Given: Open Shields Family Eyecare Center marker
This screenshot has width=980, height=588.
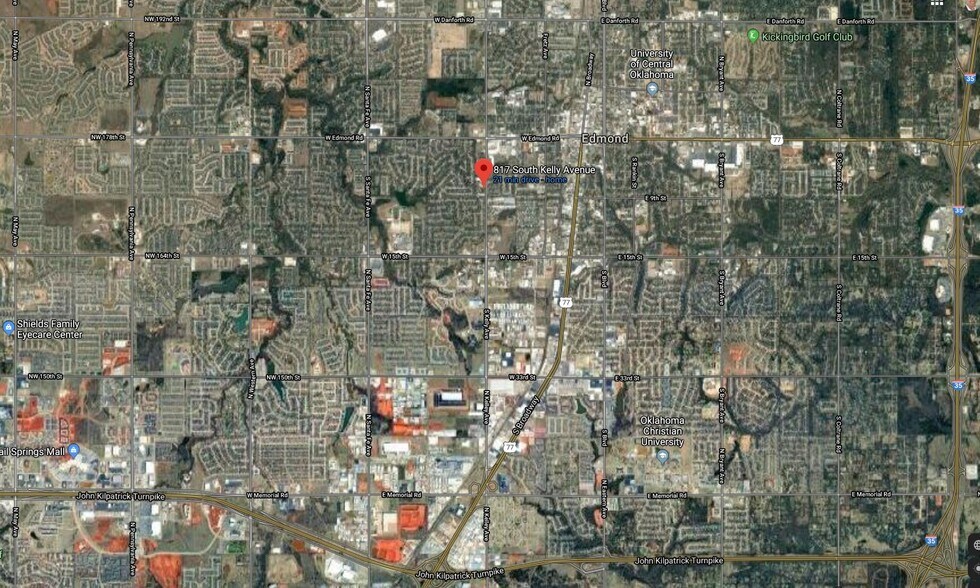Looking at the screenshot, I should coord(8,326).
